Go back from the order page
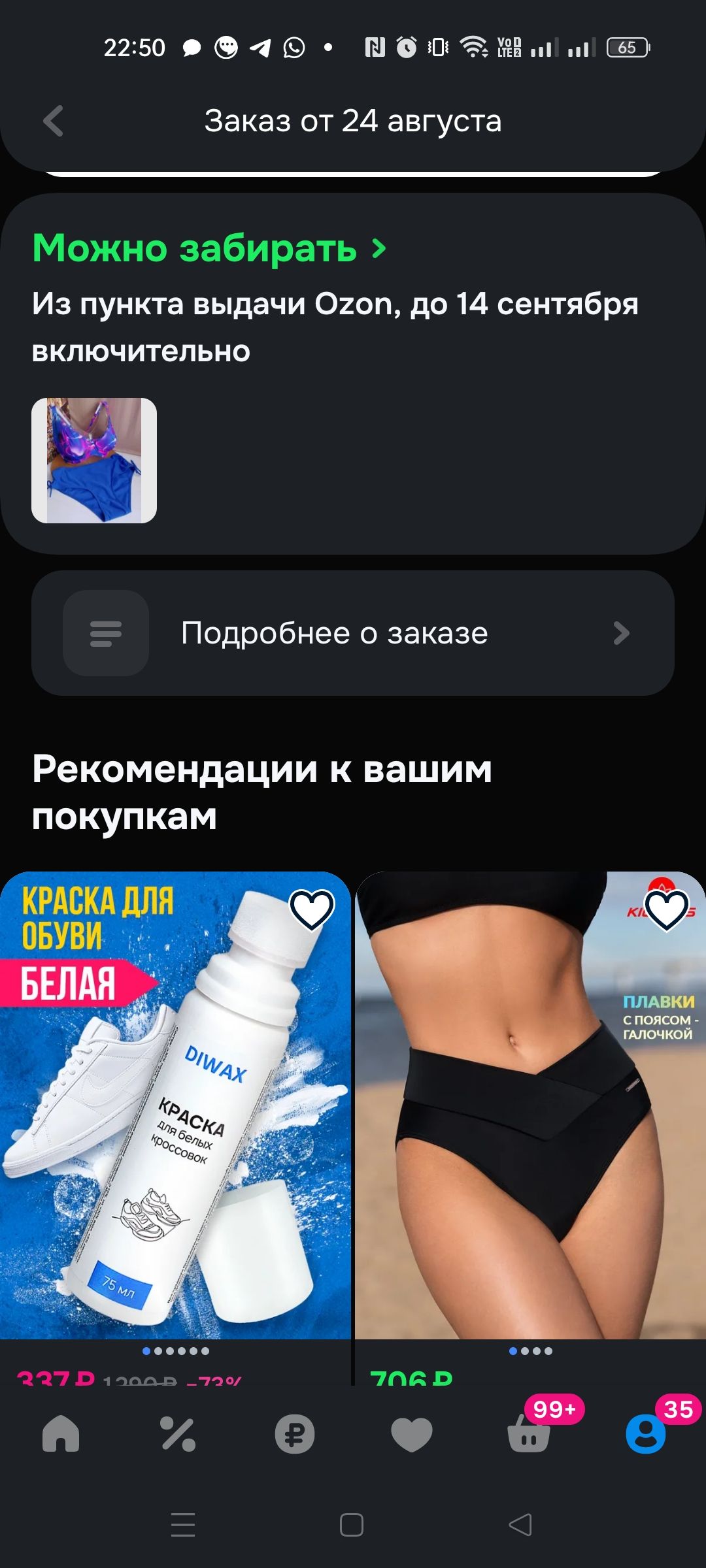Screen dimensions: 706x1568 54,121
